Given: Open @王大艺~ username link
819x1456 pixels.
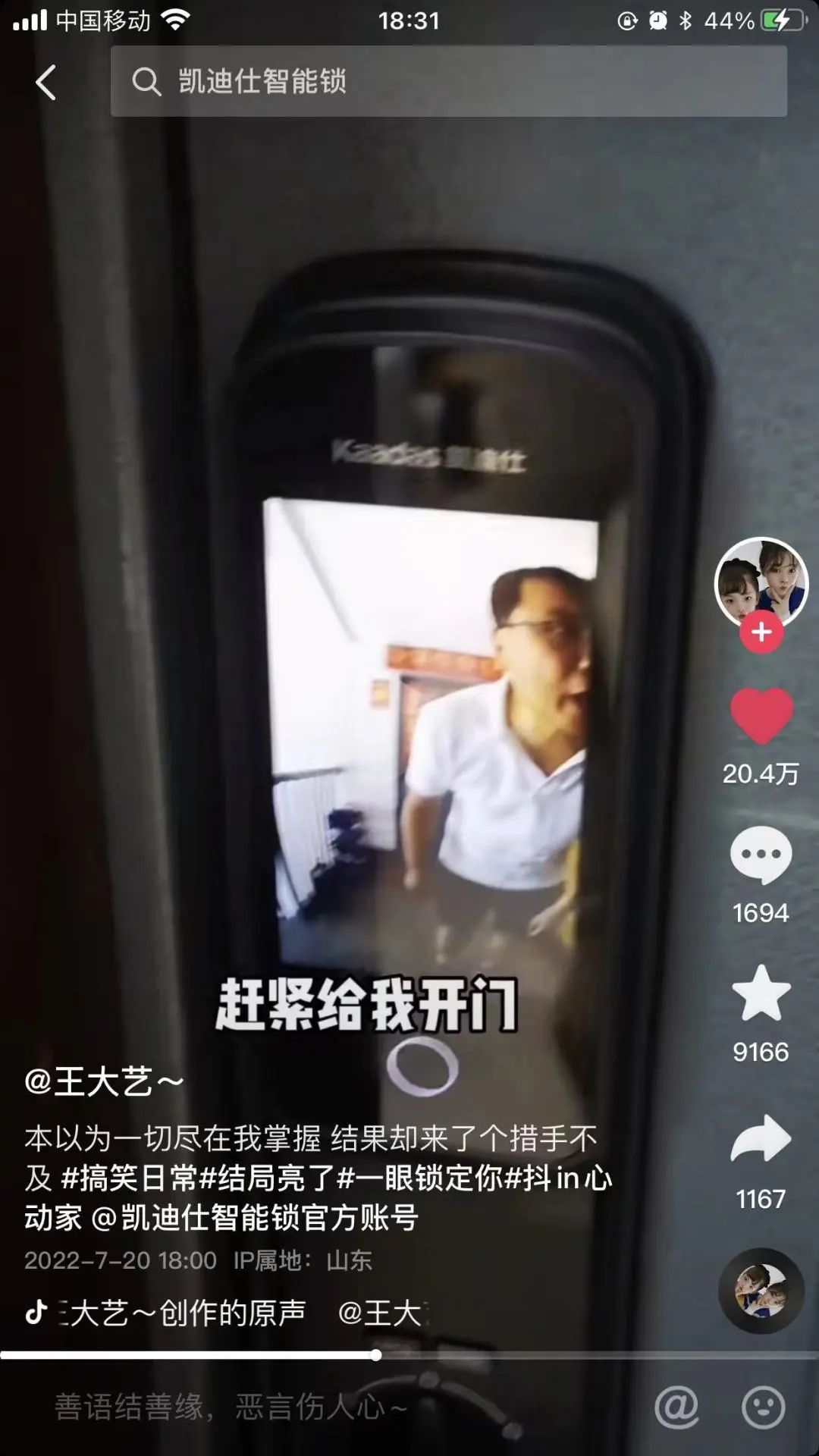Looking at the screenshot, I should click(x=104, y=1081).
